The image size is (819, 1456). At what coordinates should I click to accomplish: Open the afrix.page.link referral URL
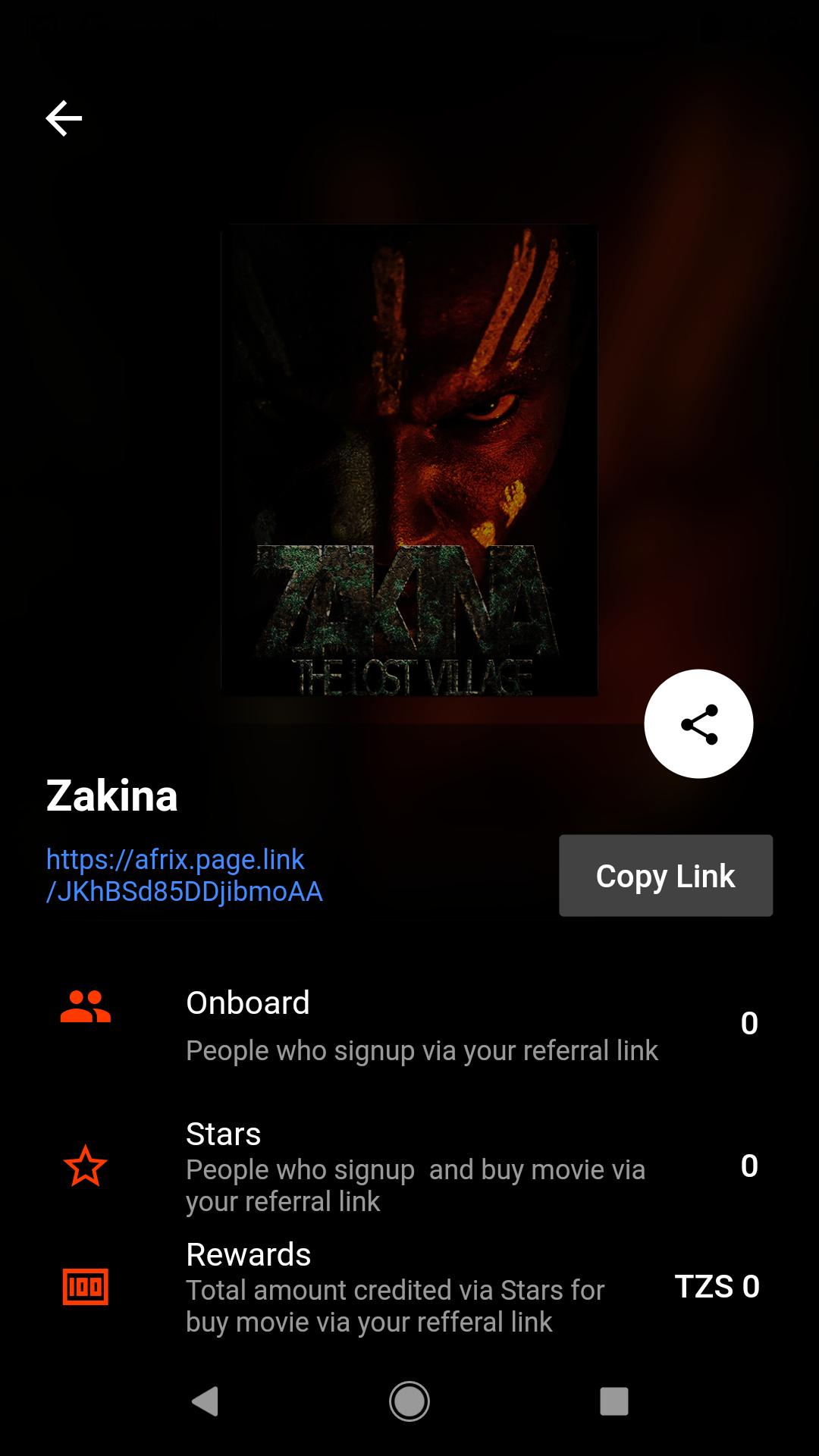(184, 875)
